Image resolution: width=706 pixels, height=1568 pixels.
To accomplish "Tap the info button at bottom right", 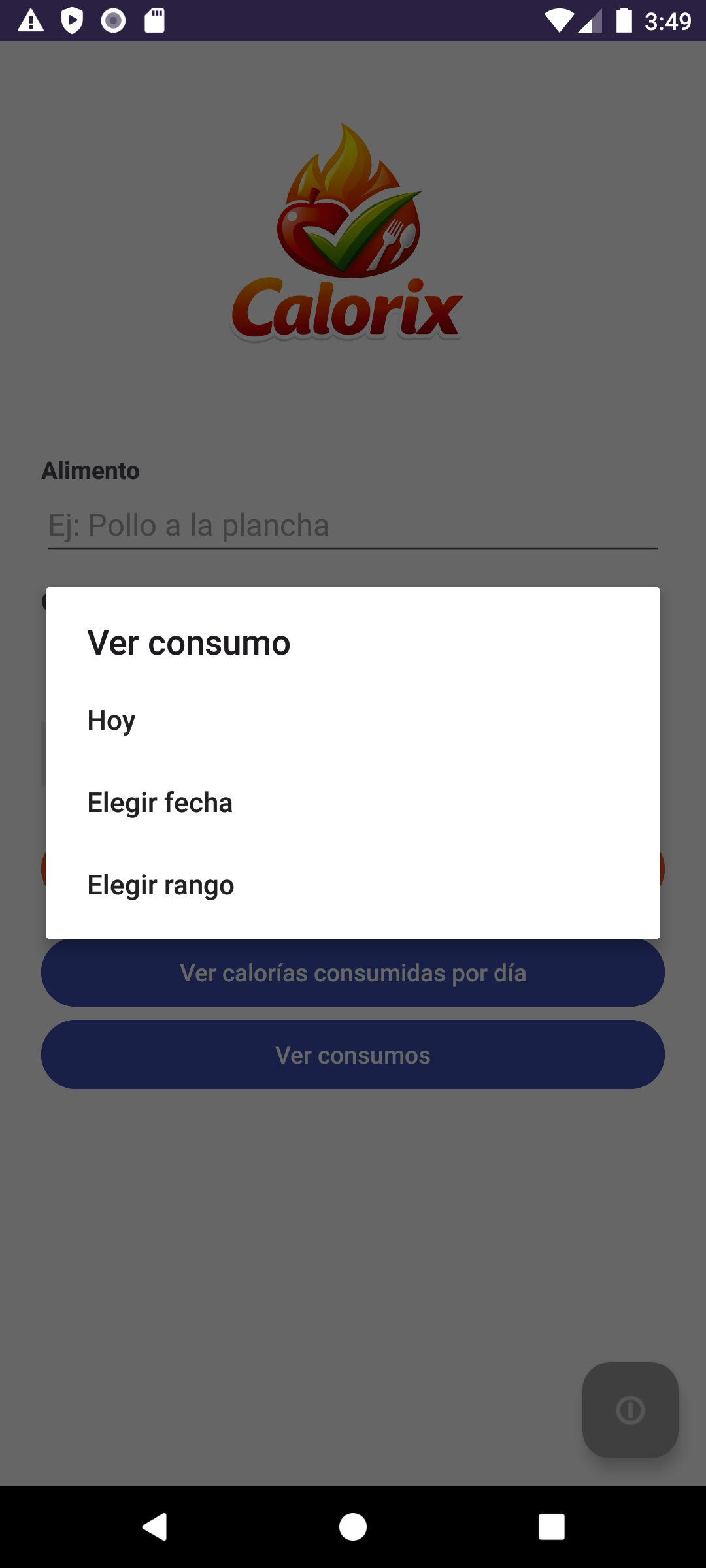I will 630,1409.
